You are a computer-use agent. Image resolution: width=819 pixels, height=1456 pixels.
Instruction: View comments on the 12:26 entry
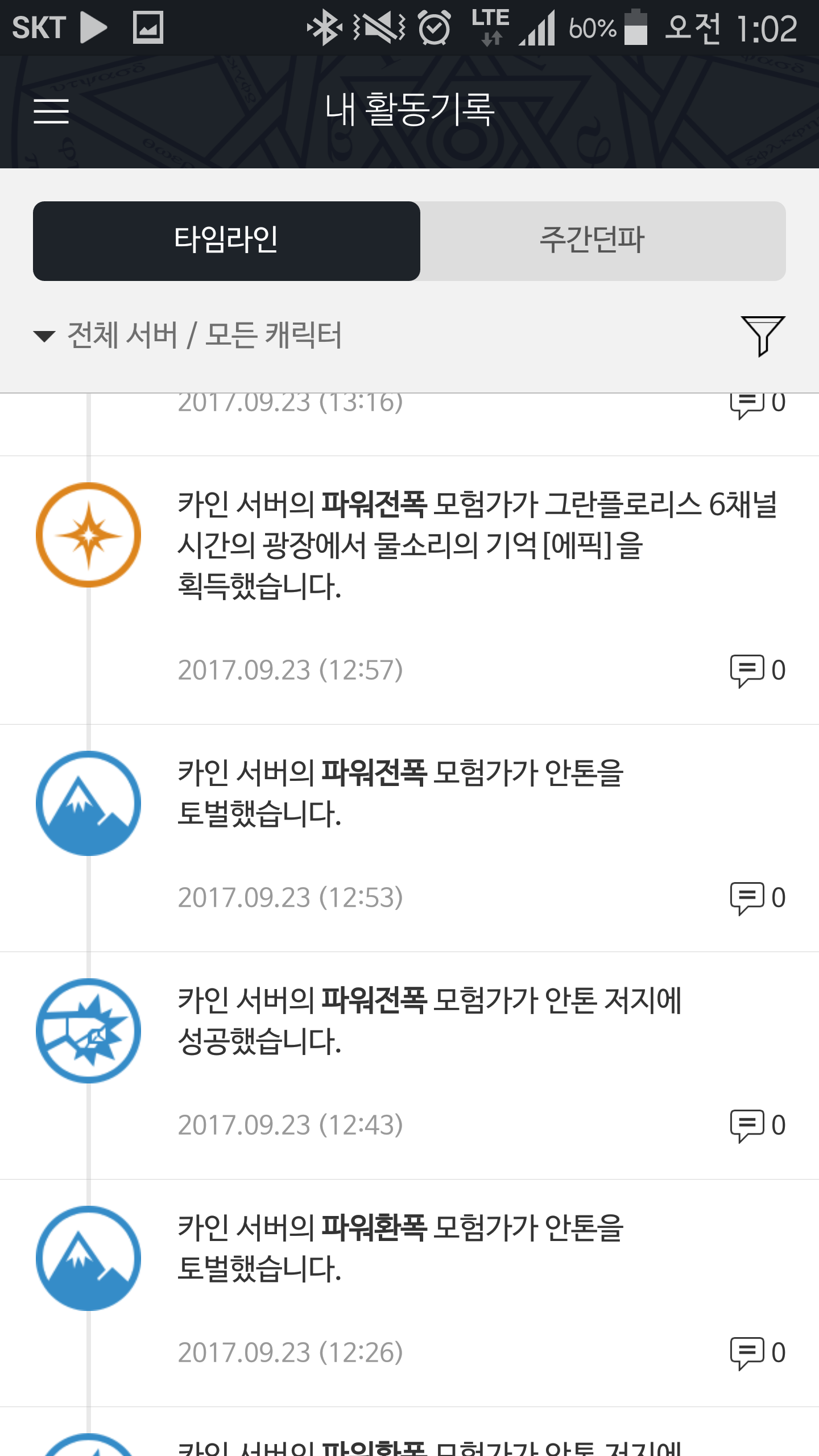tap(758, 1352)
